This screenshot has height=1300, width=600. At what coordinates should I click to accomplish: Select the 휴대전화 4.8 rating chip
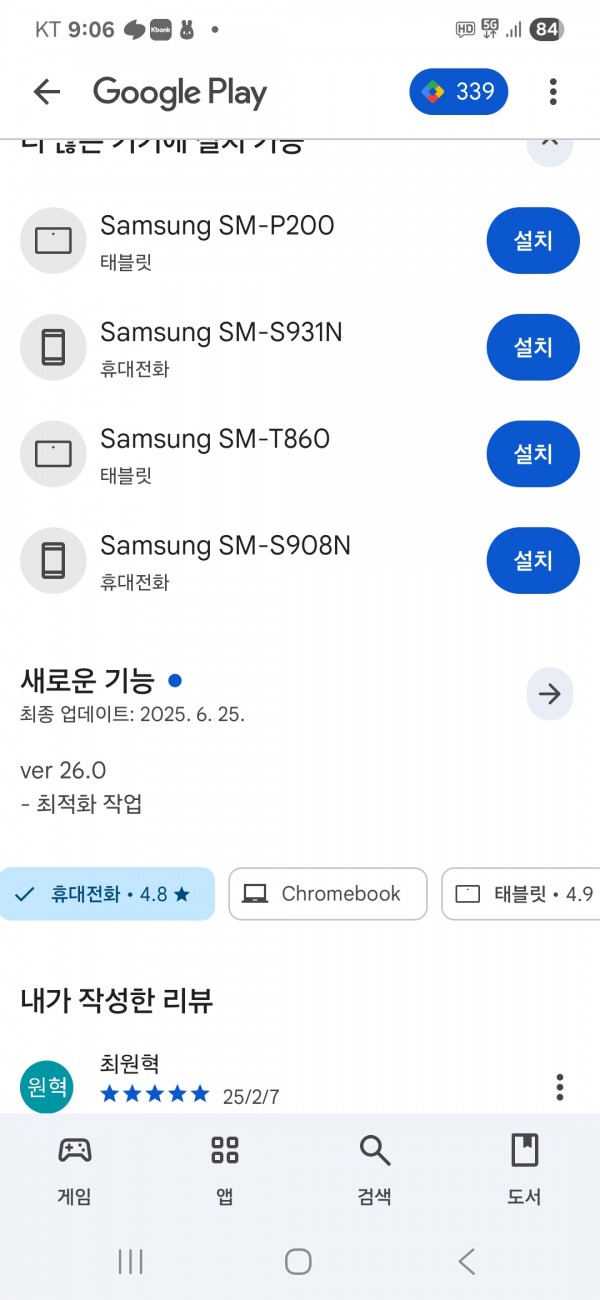107,894
